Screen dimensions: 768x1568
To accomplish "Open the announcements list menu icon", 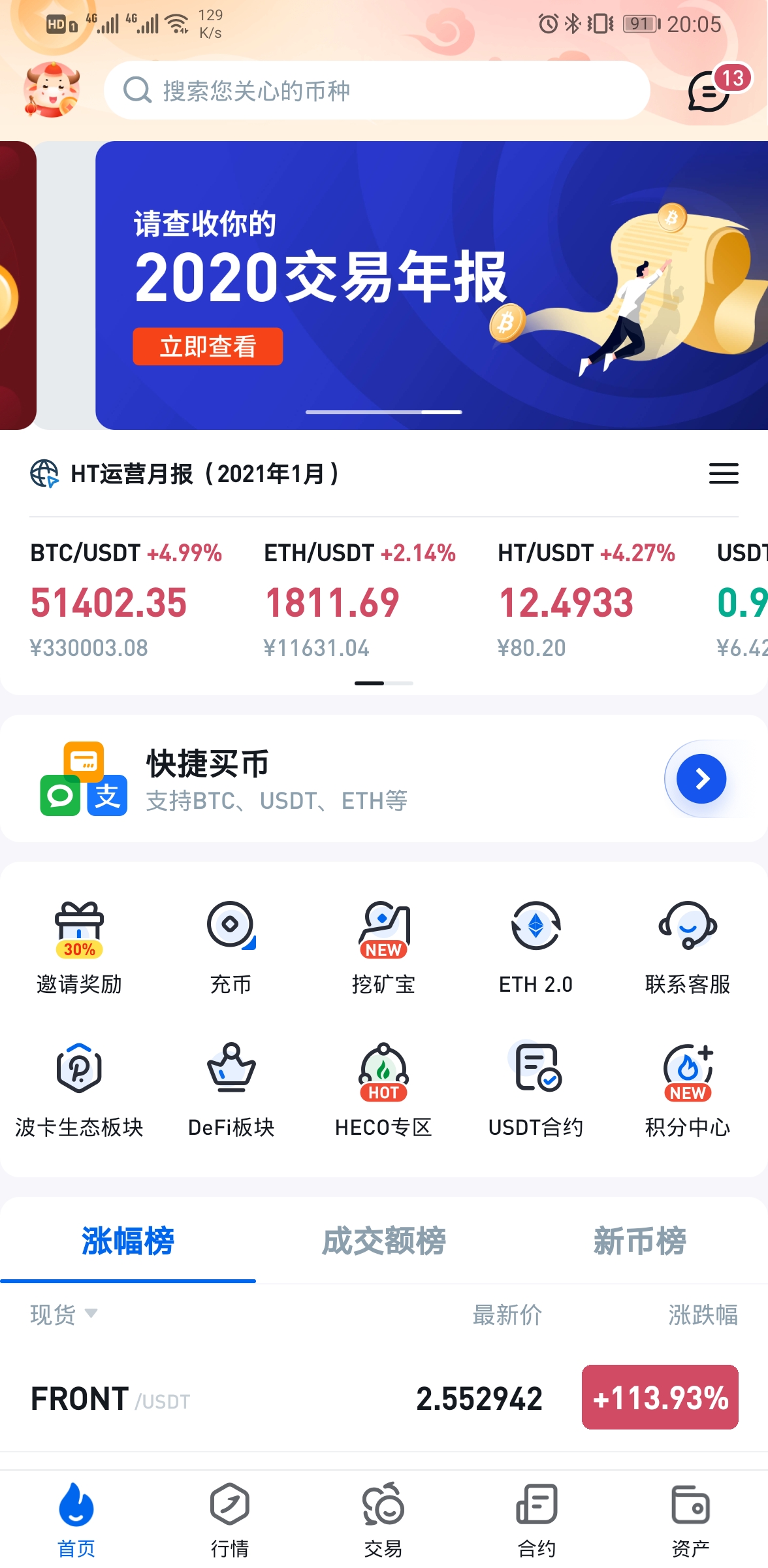I will coord(724,474).
